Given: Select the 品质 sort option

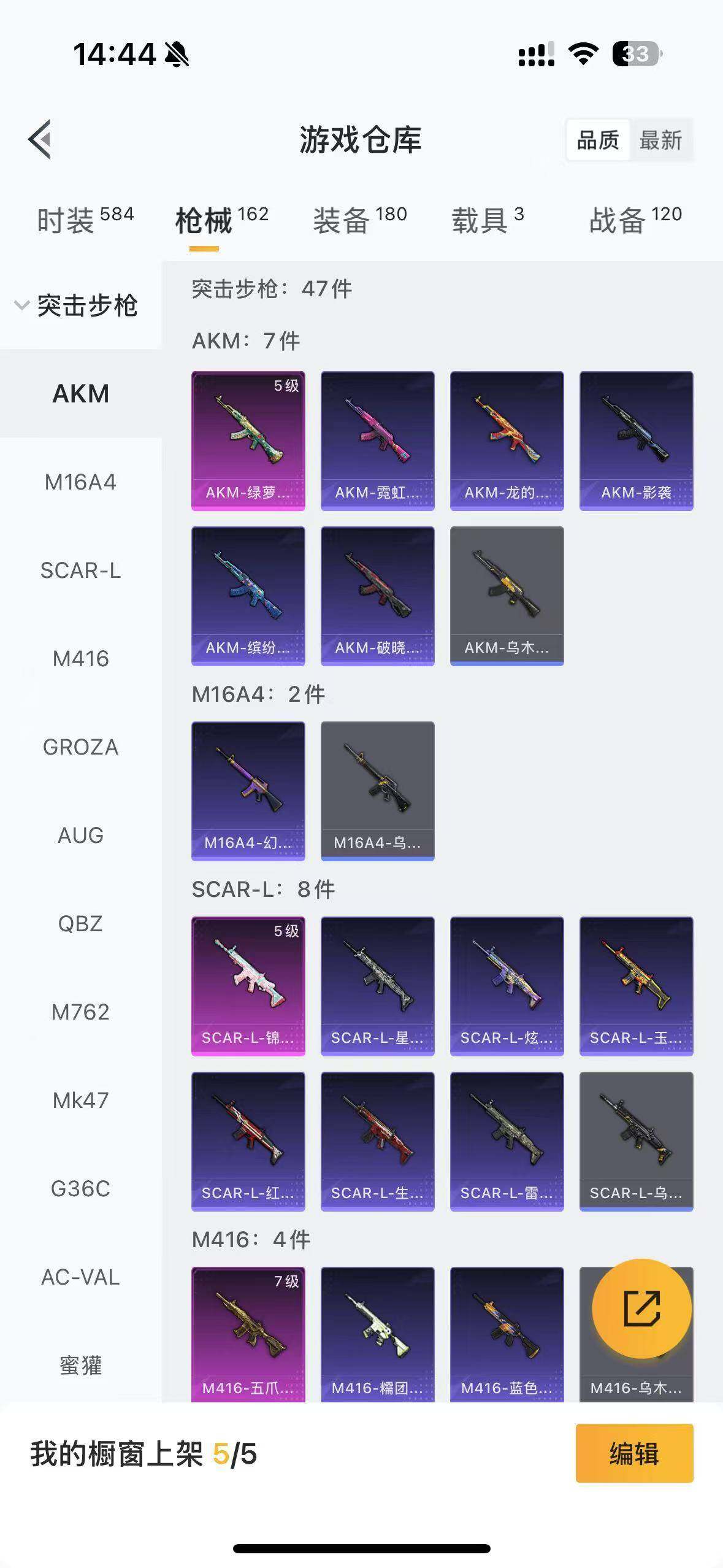Looking at the screenshot, I should point(598,140).
